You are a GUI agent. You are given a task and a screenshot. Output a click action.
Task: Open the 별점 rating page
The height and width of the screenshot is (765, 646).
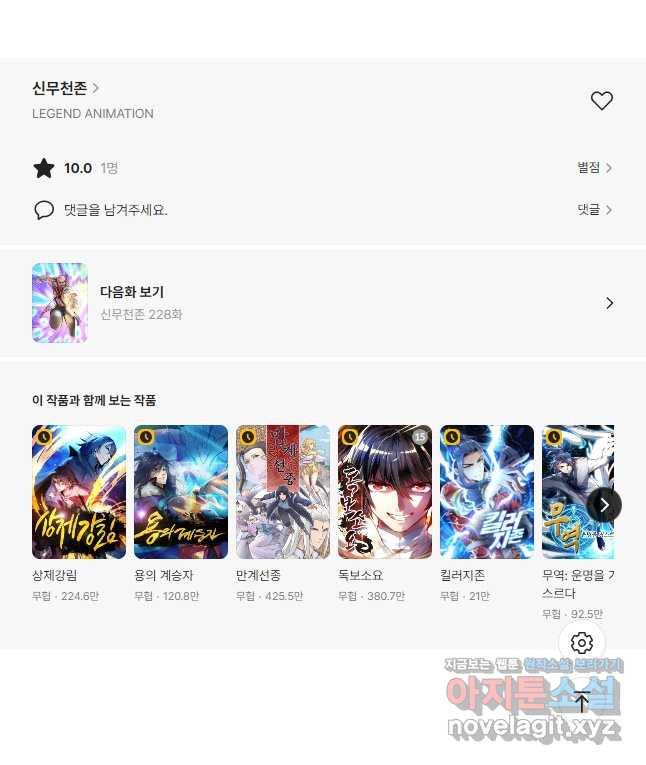tap(594, 168)
